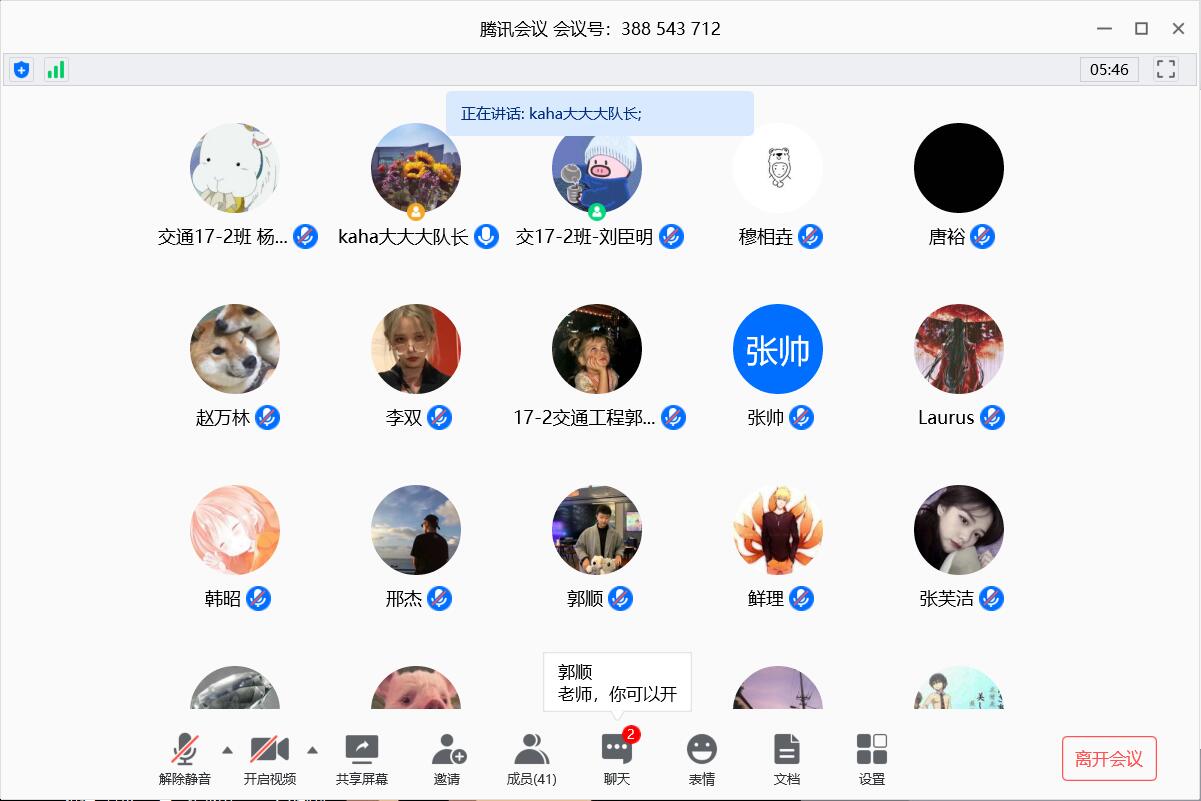Viewport: 1201px width, 801px height.
Task: Open the blue security shield icon
Action: click(x=22, y=69)
